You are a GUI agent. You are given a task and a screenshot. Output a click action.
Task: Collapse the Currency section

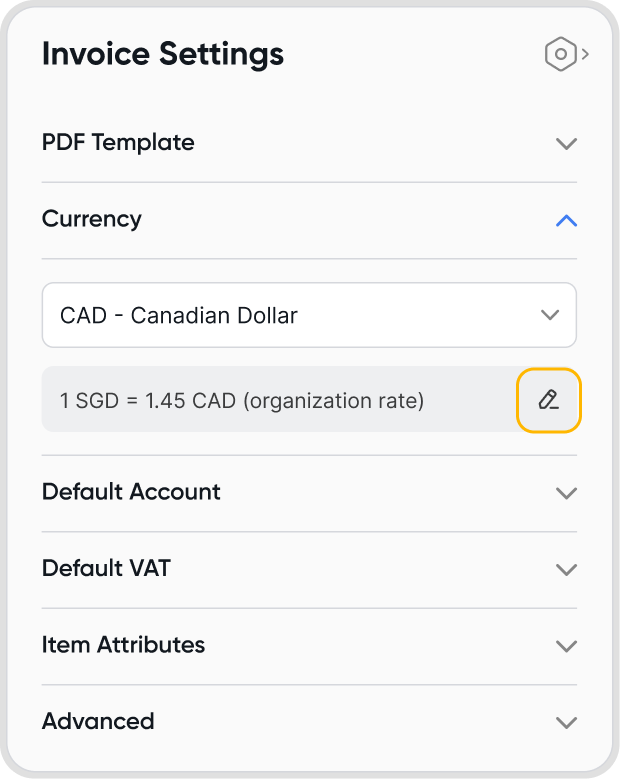[566, 220]
